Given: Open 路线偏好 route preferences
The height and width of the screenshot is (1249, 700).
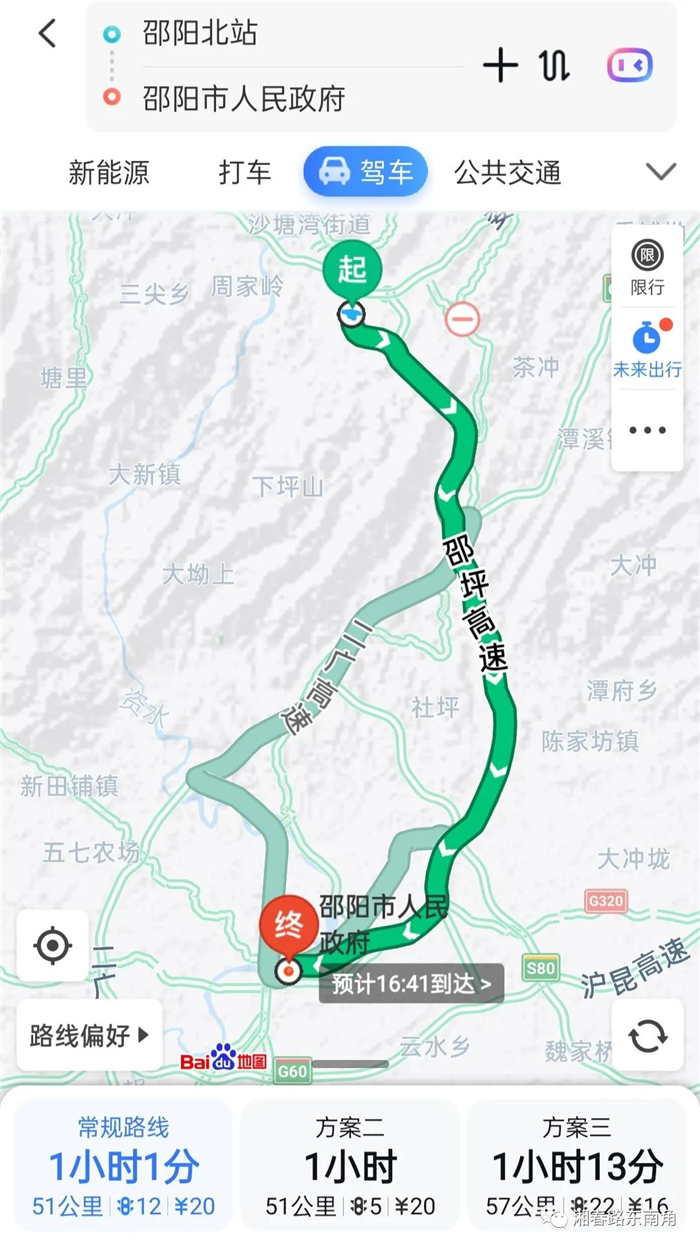Looking at the screenshot, I should pyautogui.click(x=89, y=1036).
